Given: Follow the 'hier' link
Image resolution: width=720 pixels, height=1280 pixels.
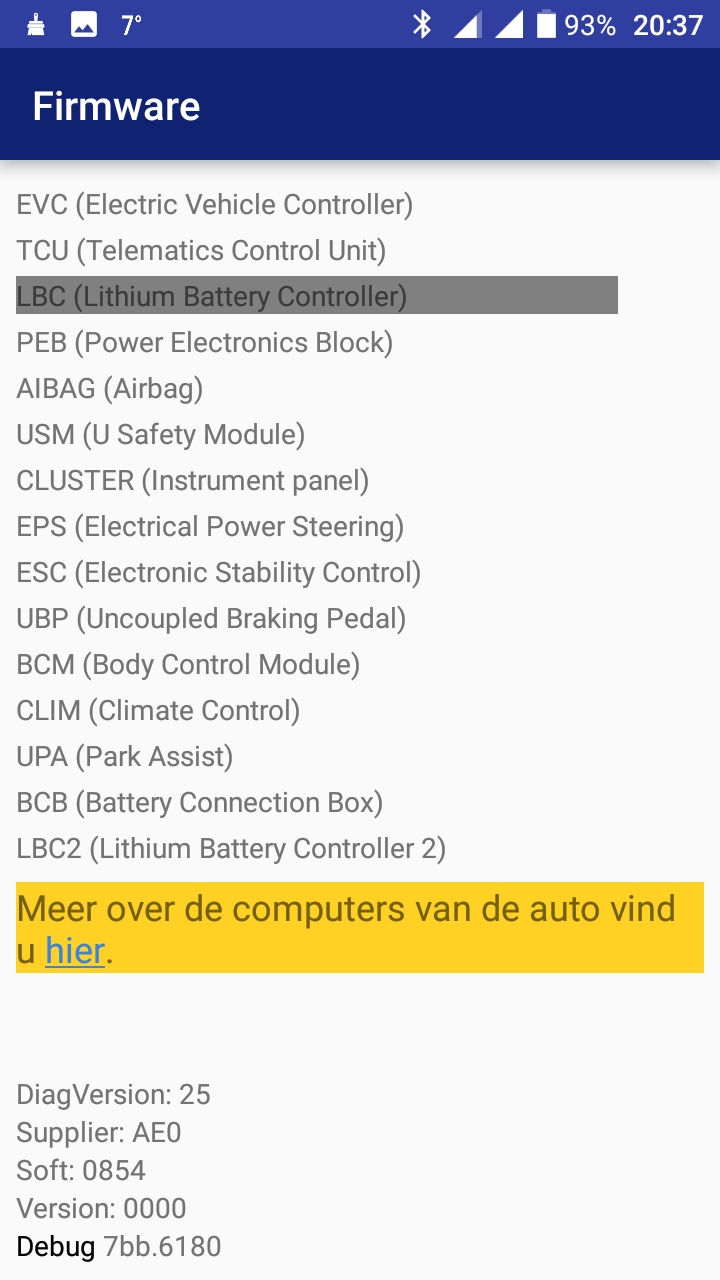Looking at the screenshot, I should point(75,951).
